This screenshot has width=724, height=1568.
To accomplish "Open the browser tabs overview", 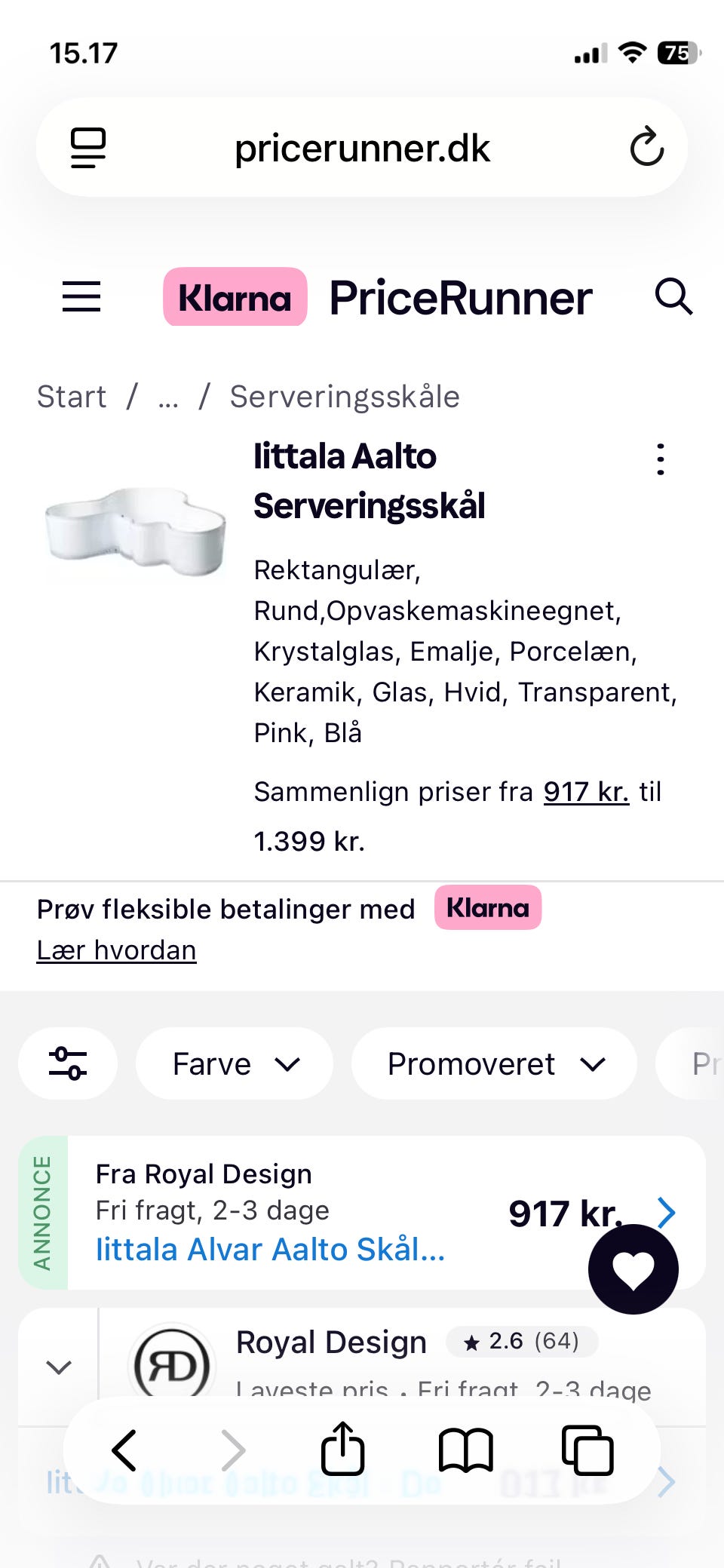I will tap(587, 1450).
